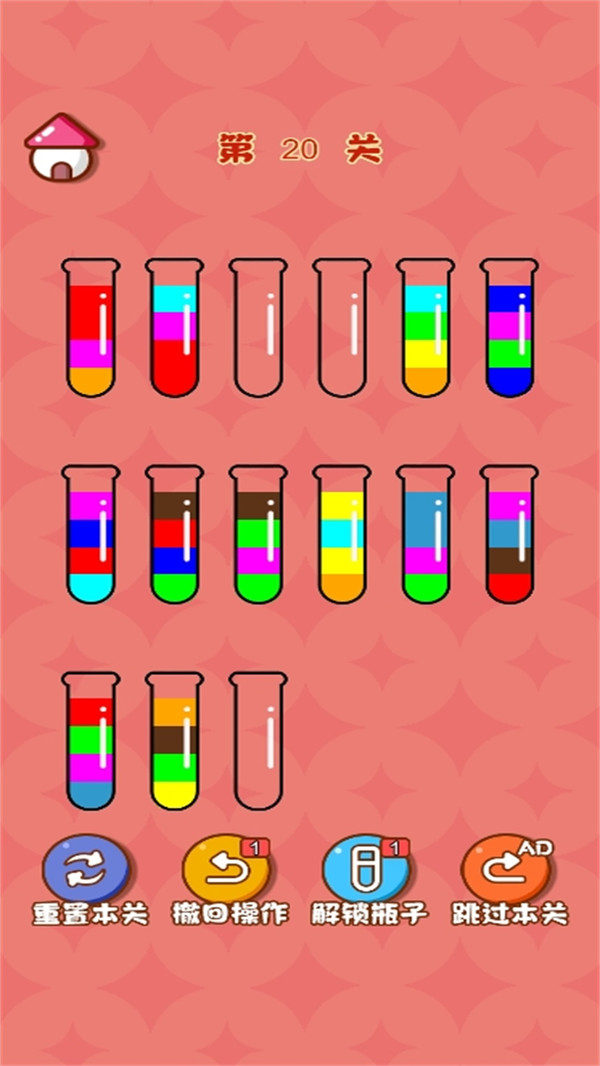
Task: Skip this level with 跳过本关
Action: [510, 880]
